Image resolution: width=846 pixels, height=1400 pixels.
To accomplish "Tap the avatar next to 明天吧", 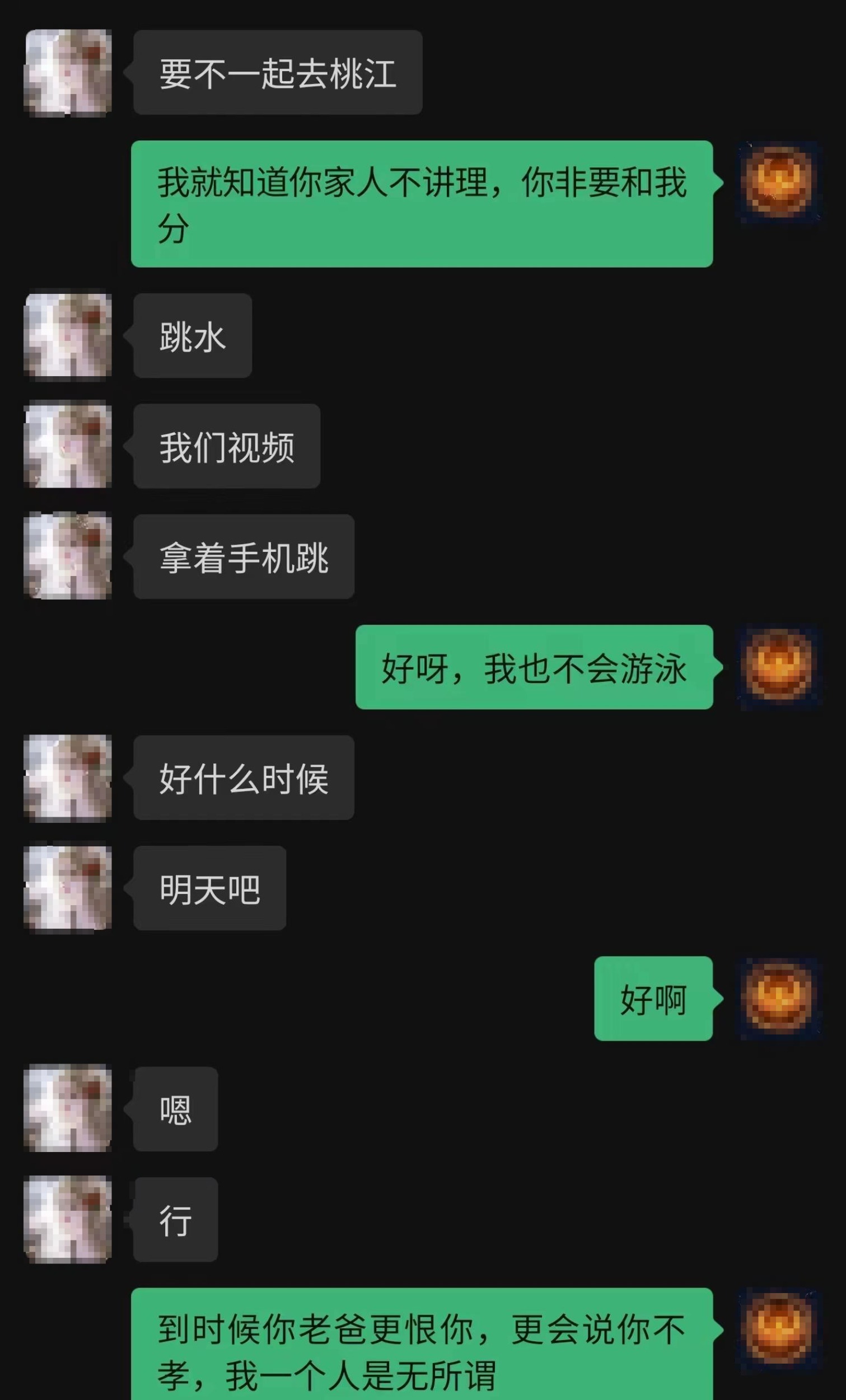I will pos(68,888).
